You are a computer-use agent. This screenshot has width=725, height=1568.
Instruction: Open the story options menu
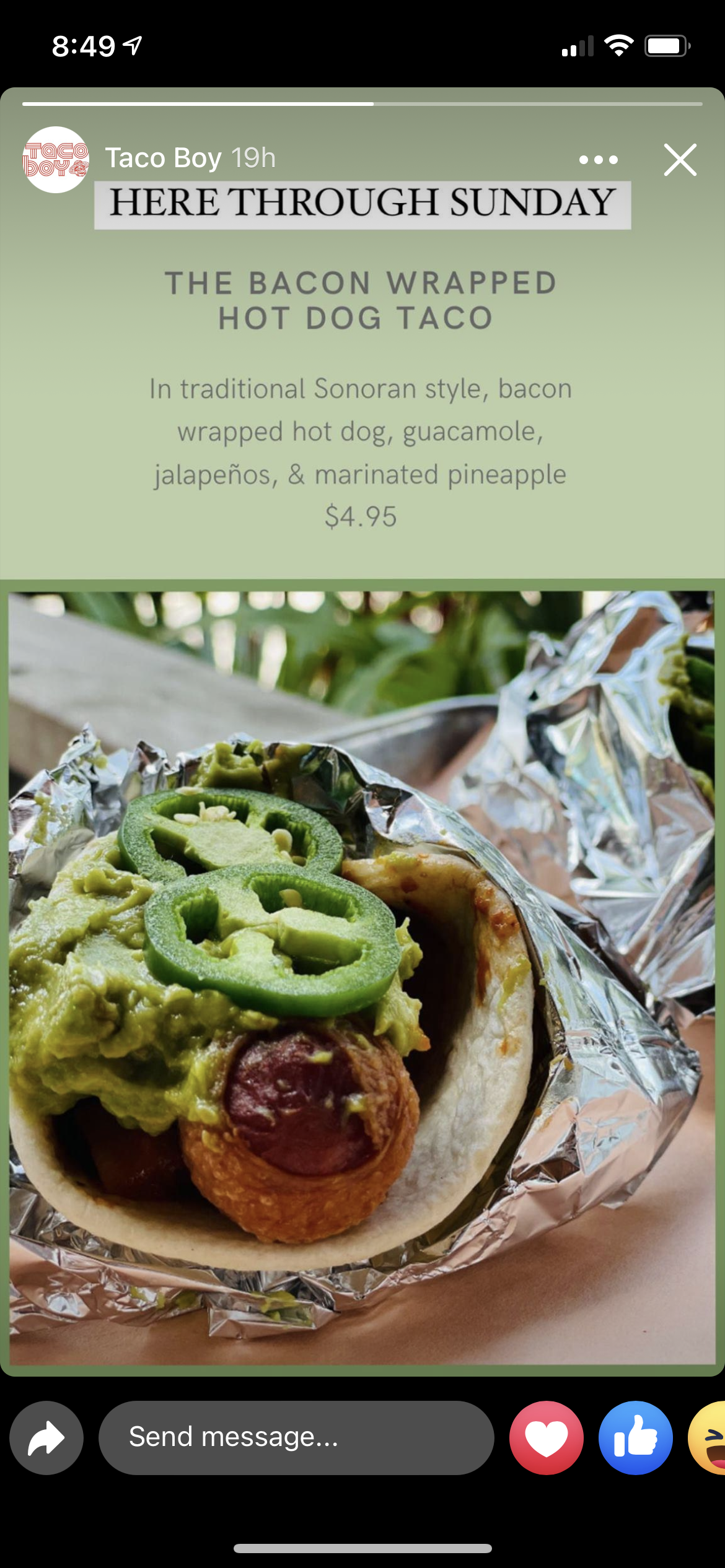point(598,160)
